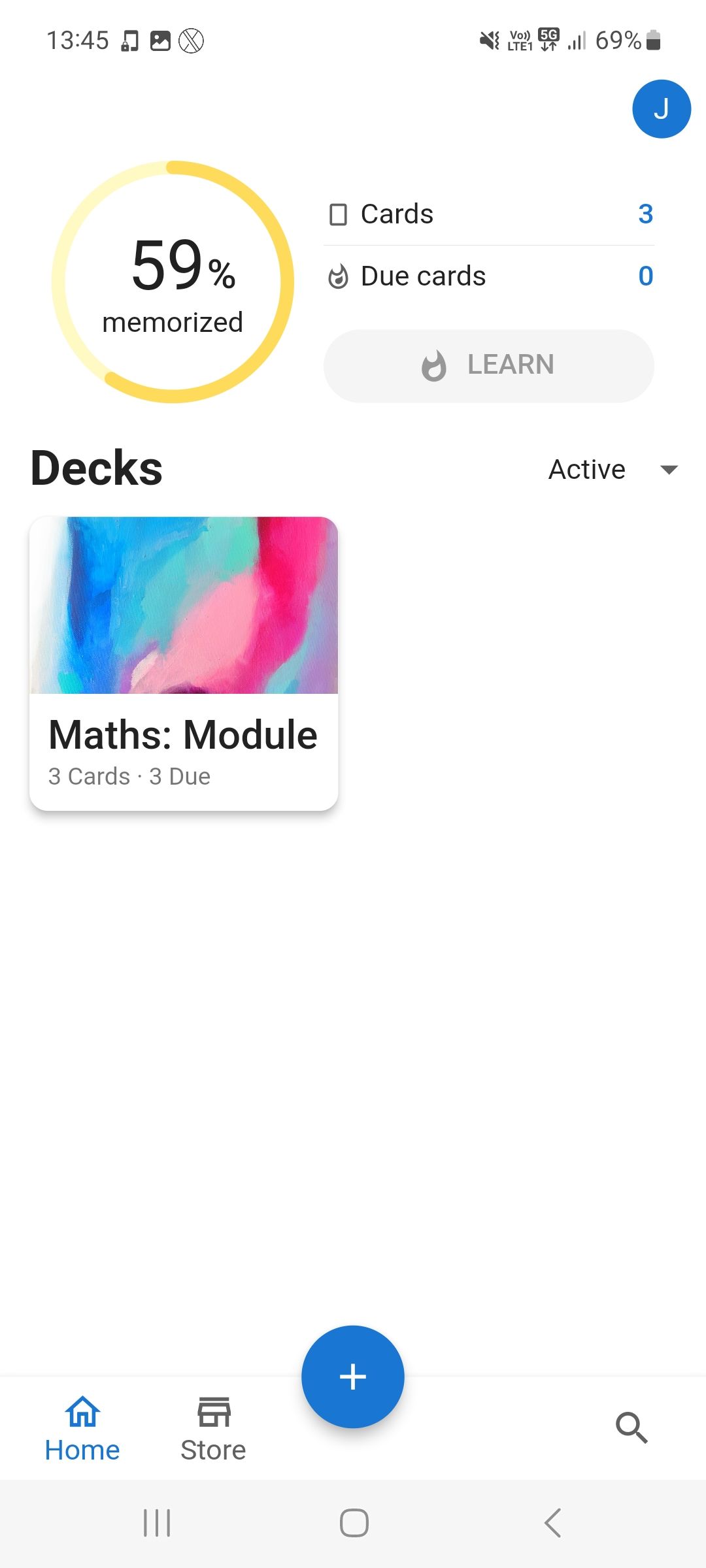Switch to the Store tab
Image resolution: width=706 pixels, height=1568 pixels.
click(x=213, y=1429)
